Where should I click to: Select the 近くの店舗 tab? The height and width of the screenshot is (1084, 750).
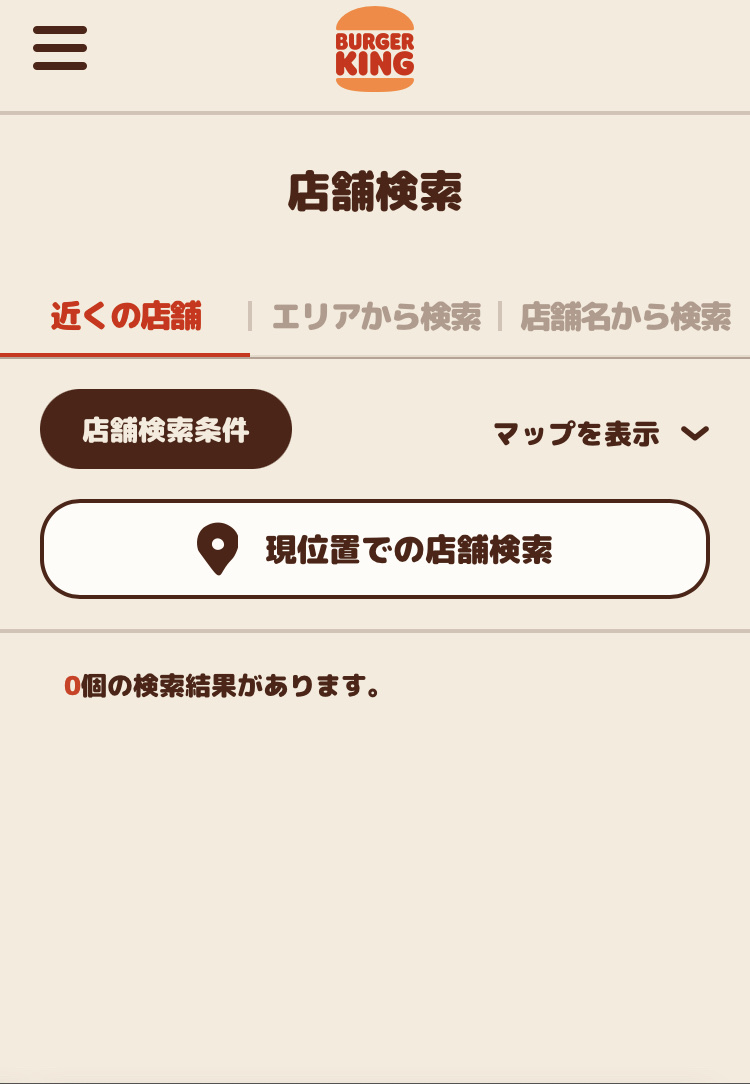tap(126, 316)
